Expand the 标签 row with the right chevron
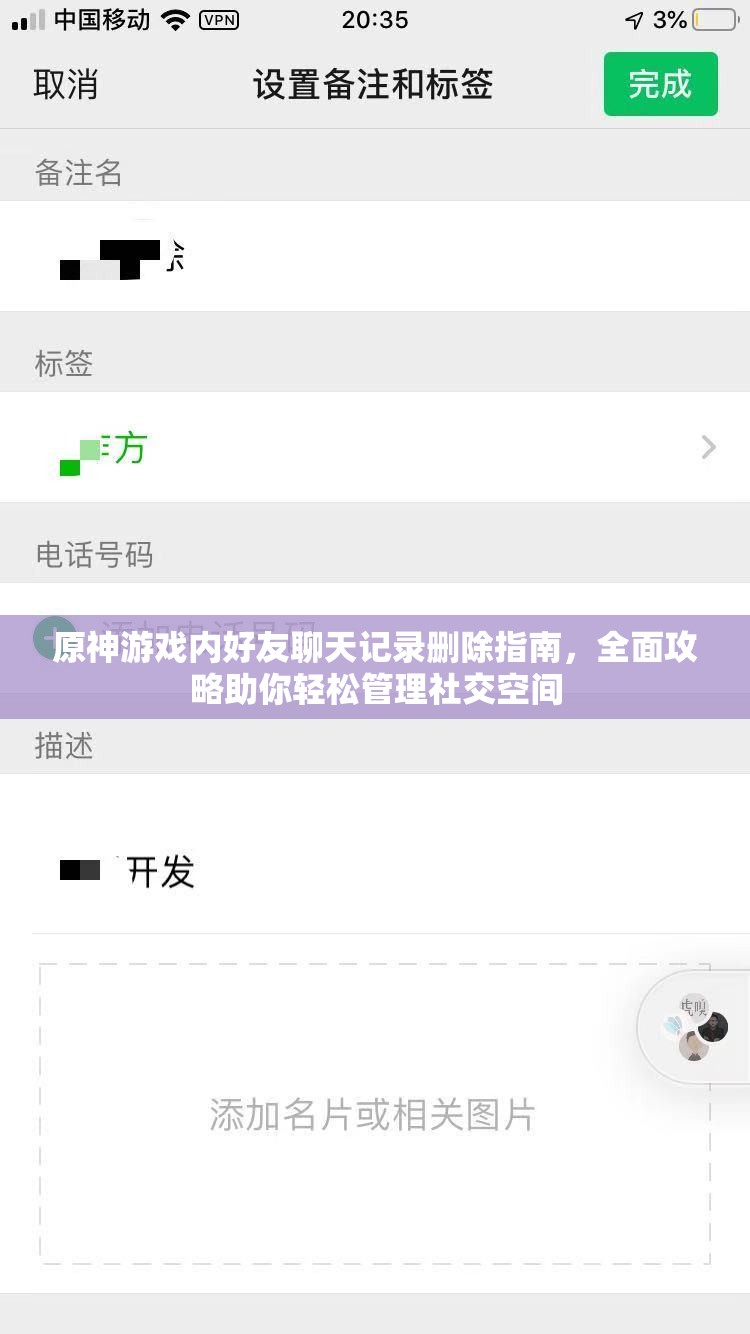The width and height of the screenshot is (750, 1334). (x=708, y=447)
